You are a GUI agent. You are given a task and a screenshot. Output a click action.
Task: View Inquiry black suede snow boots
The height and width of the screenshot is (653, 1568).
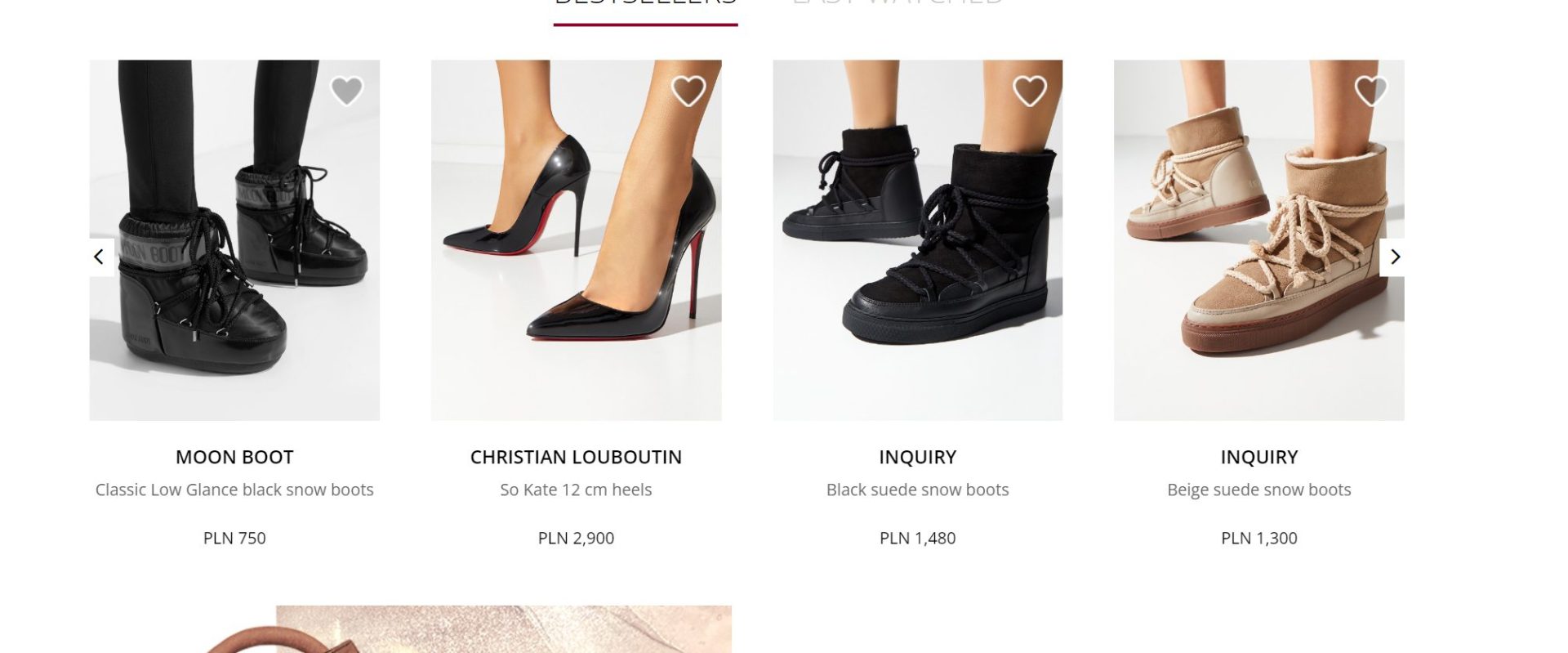pyautogui.click(x=917, y=240)
